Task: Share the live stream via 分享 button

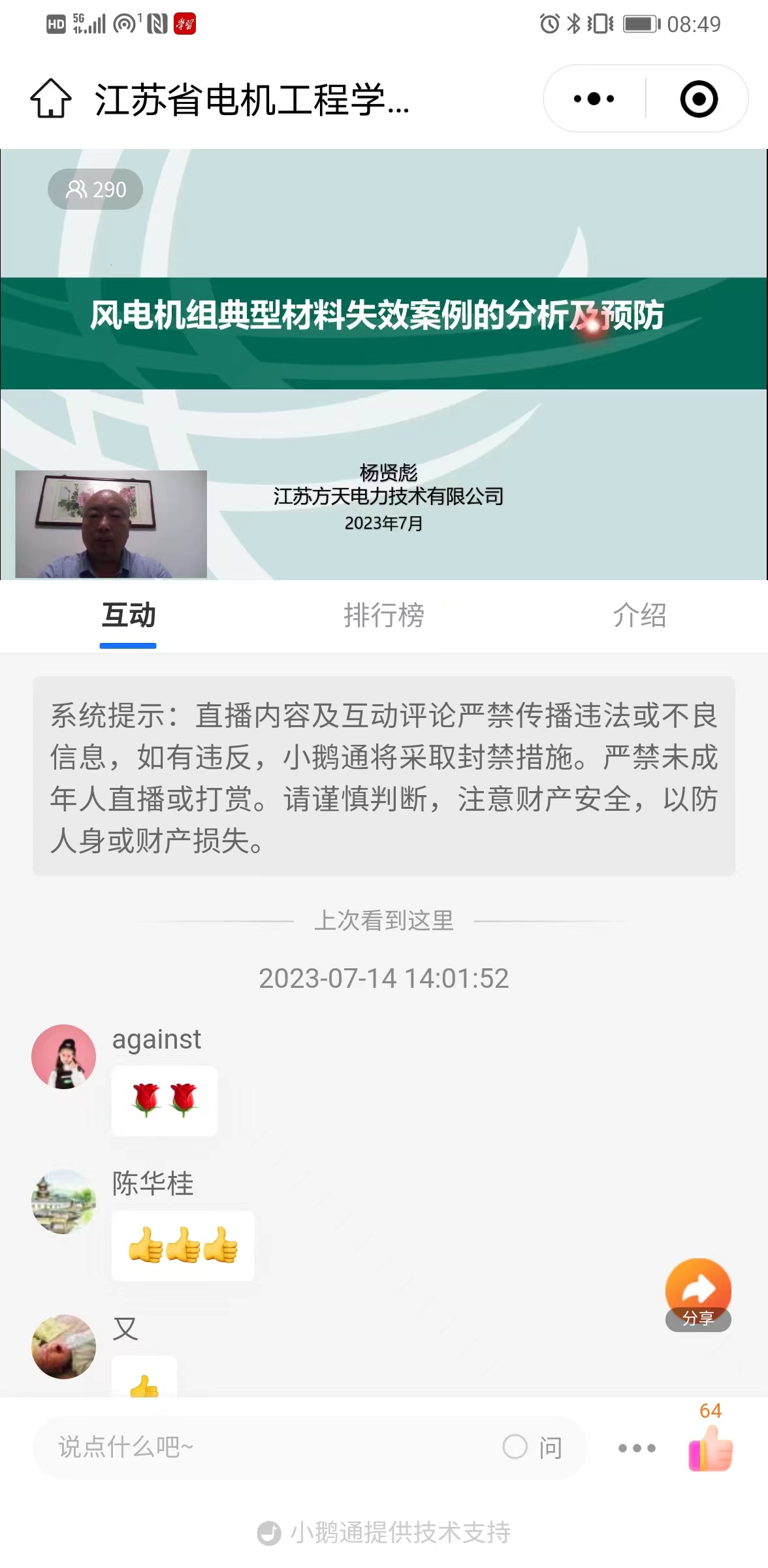Action: [698, 1294]
